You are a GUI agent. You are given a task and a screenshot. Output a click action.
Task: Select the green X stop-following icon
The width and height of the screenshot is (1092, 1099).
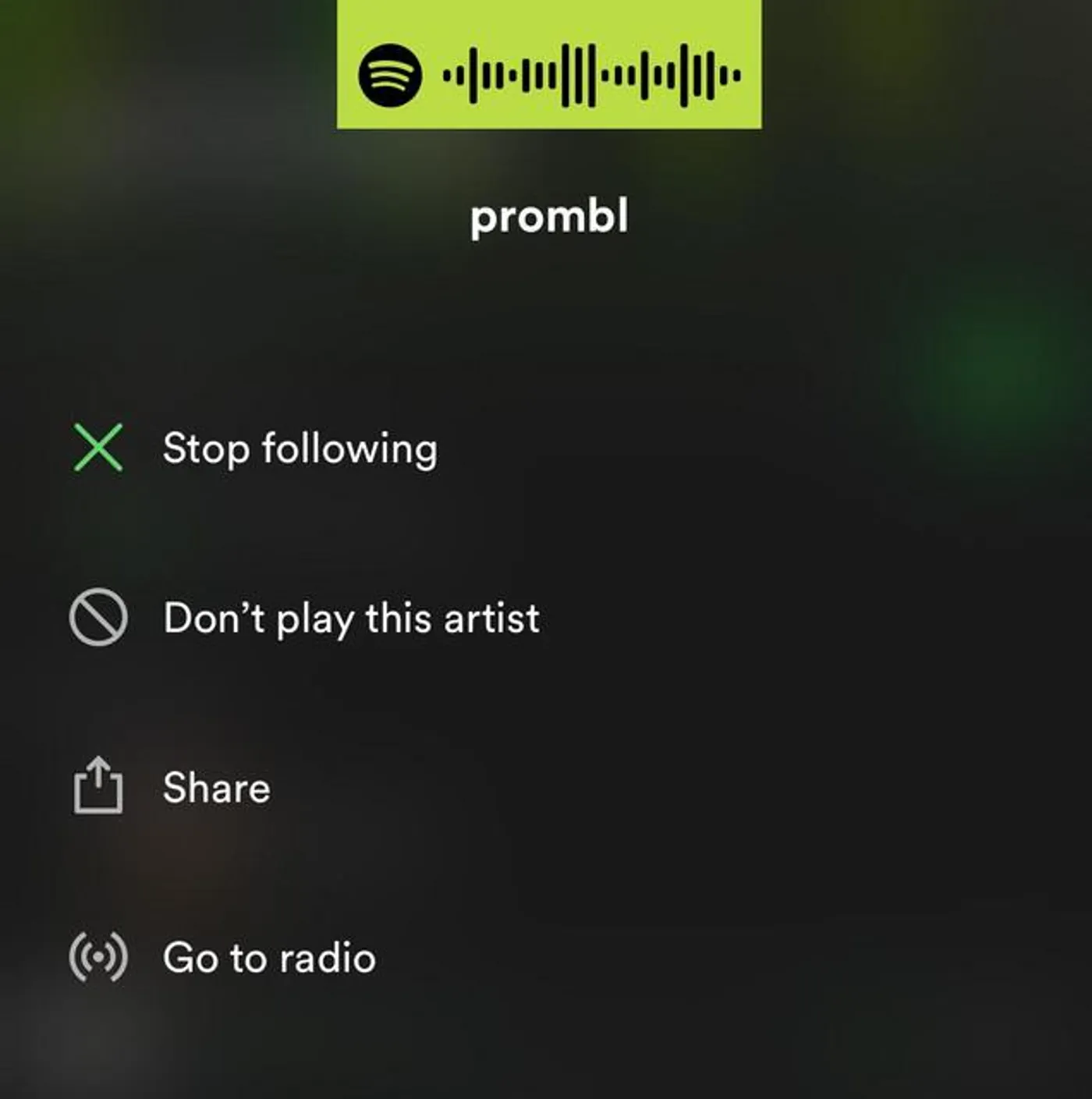[99, 448]
